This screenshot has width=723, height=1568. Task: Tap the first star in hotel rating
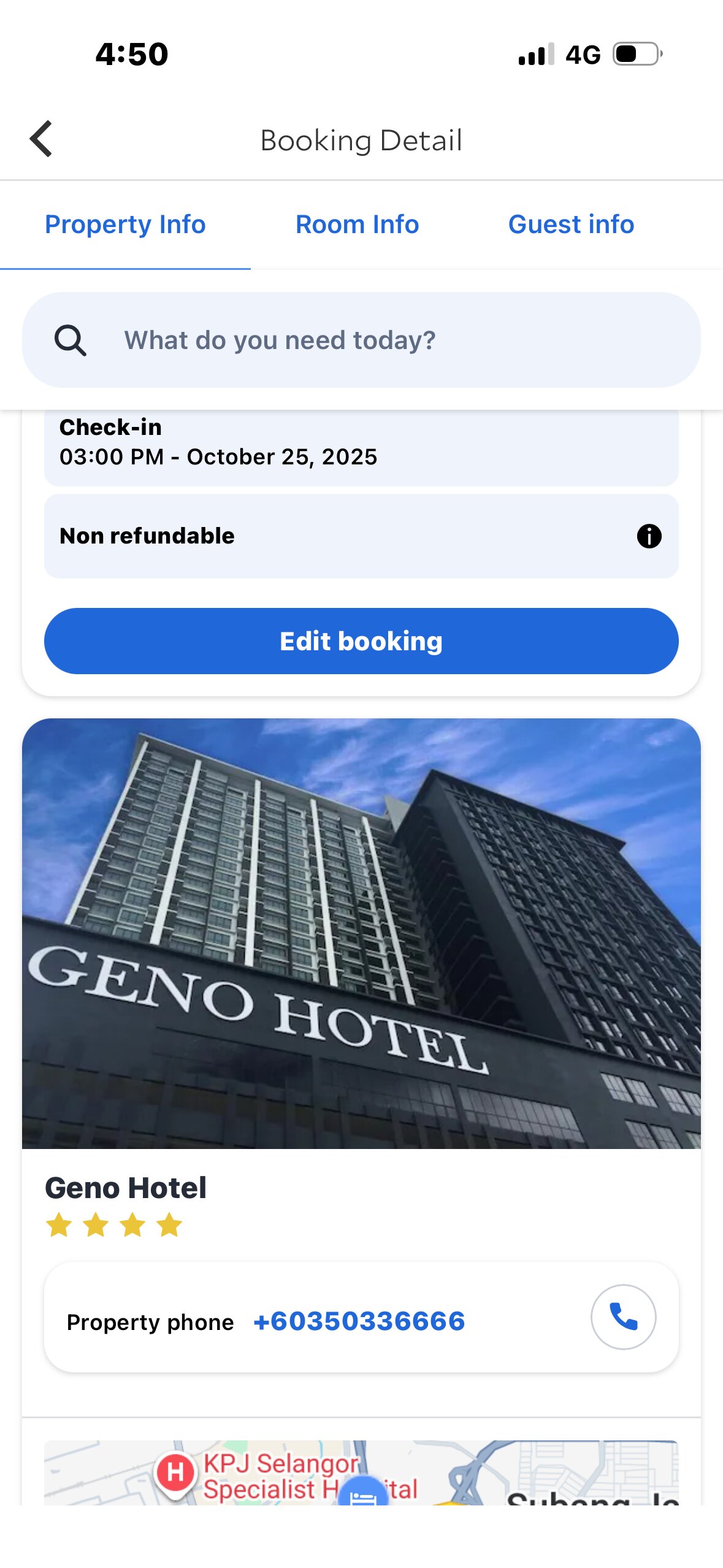click(x=59, y=1225)
